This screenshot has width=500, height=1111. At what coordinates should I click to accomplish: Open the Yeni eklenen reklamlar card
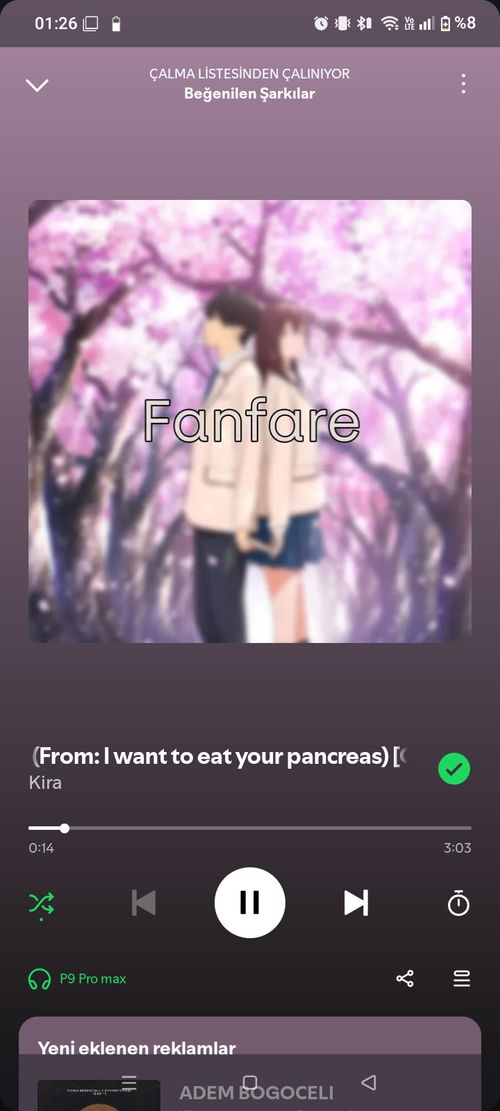pos(250,1064)
